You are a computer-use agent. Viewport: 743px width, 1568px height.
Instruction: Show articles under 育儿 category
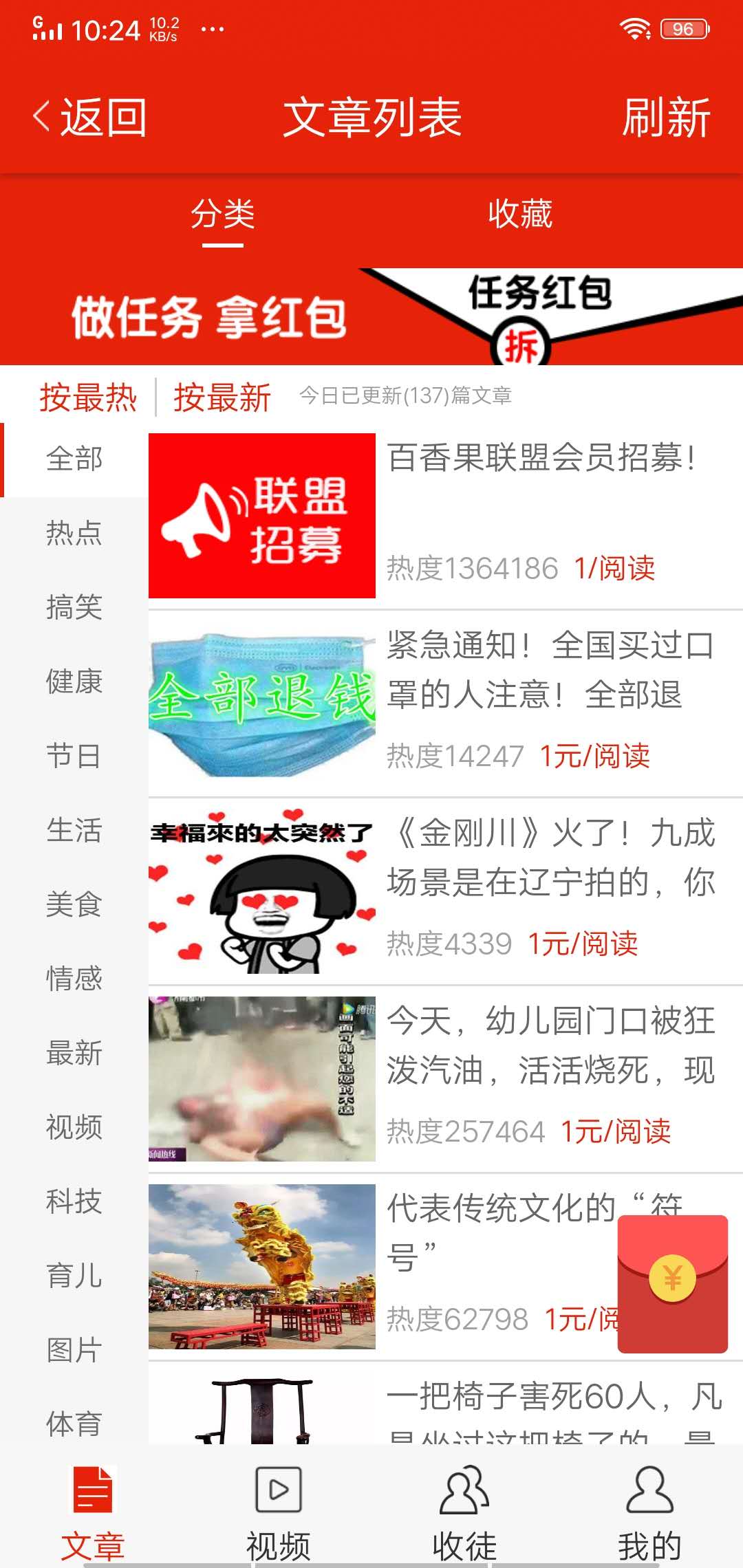tap(74, 1276)
